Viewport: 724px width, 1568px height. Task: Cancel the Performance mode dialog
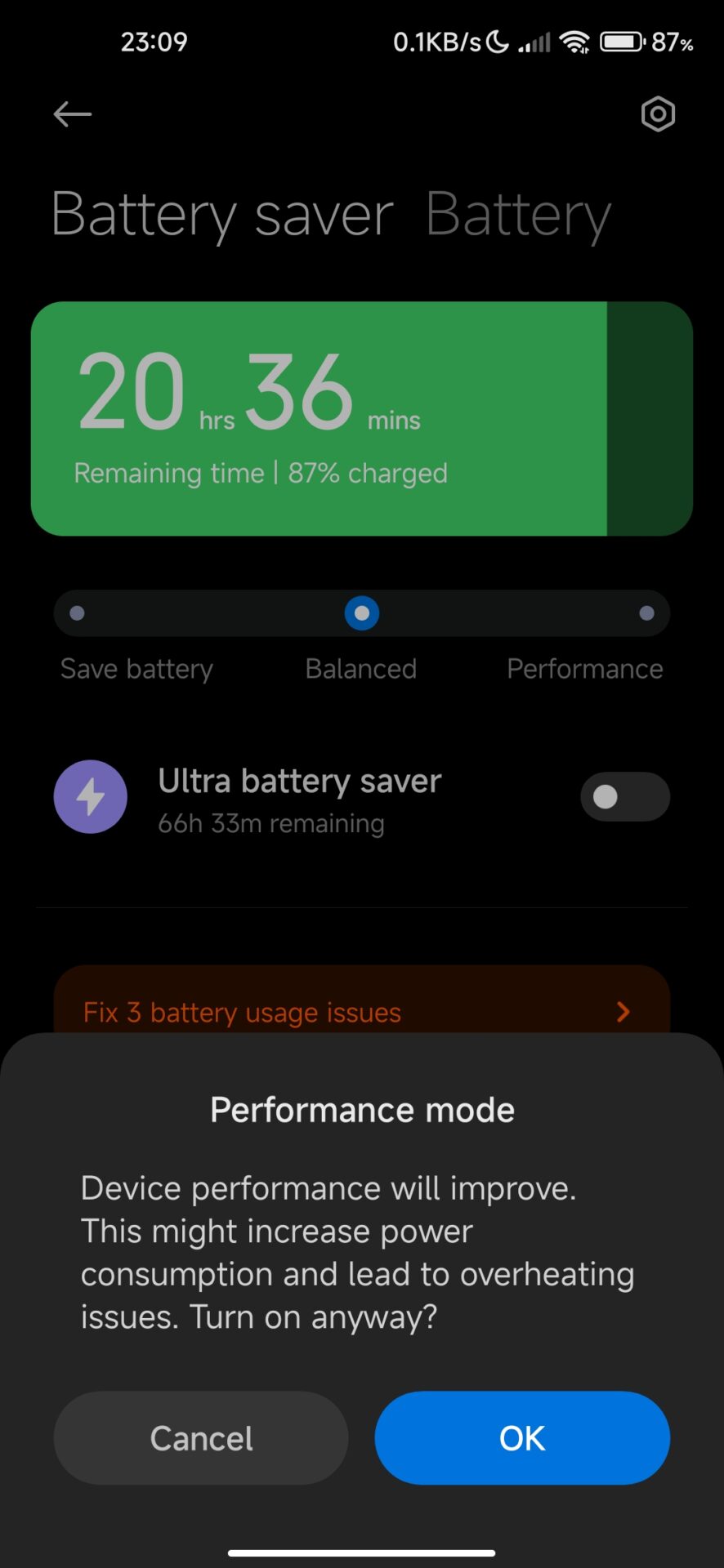(x=201, y=1438)
